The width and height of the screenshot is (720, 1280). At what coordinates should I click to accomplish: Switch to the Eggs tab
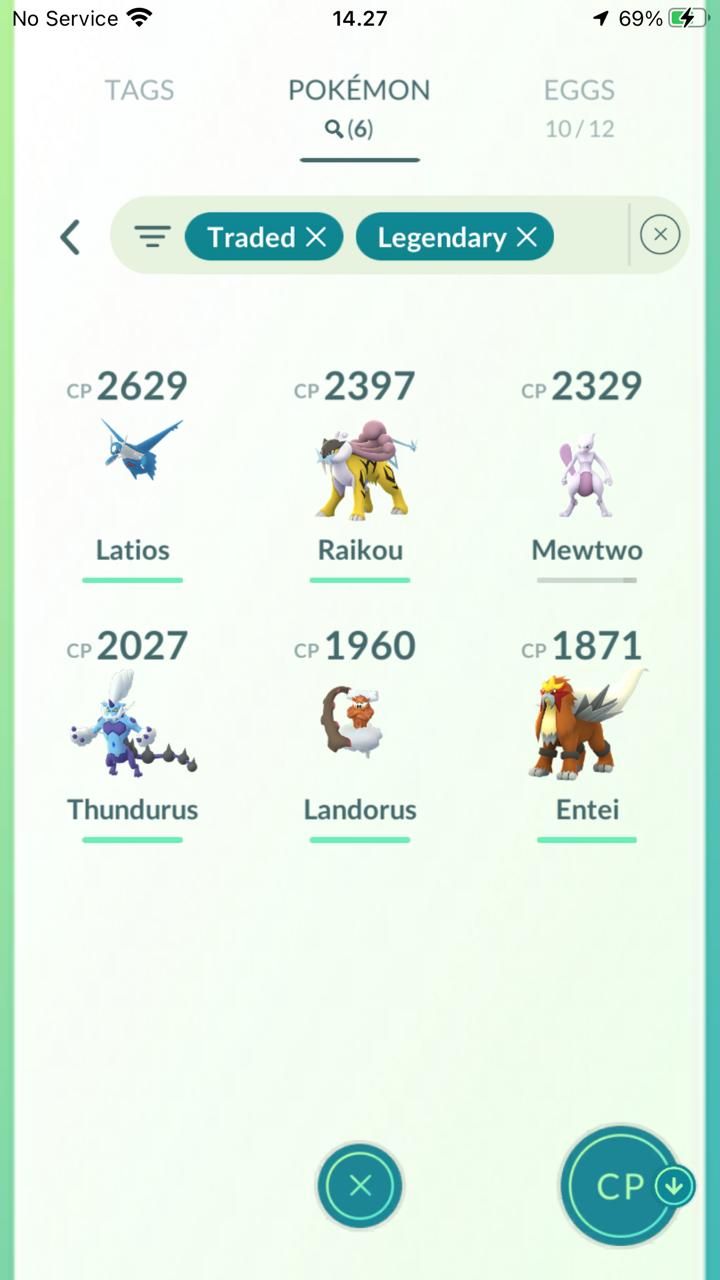[579, 105]
